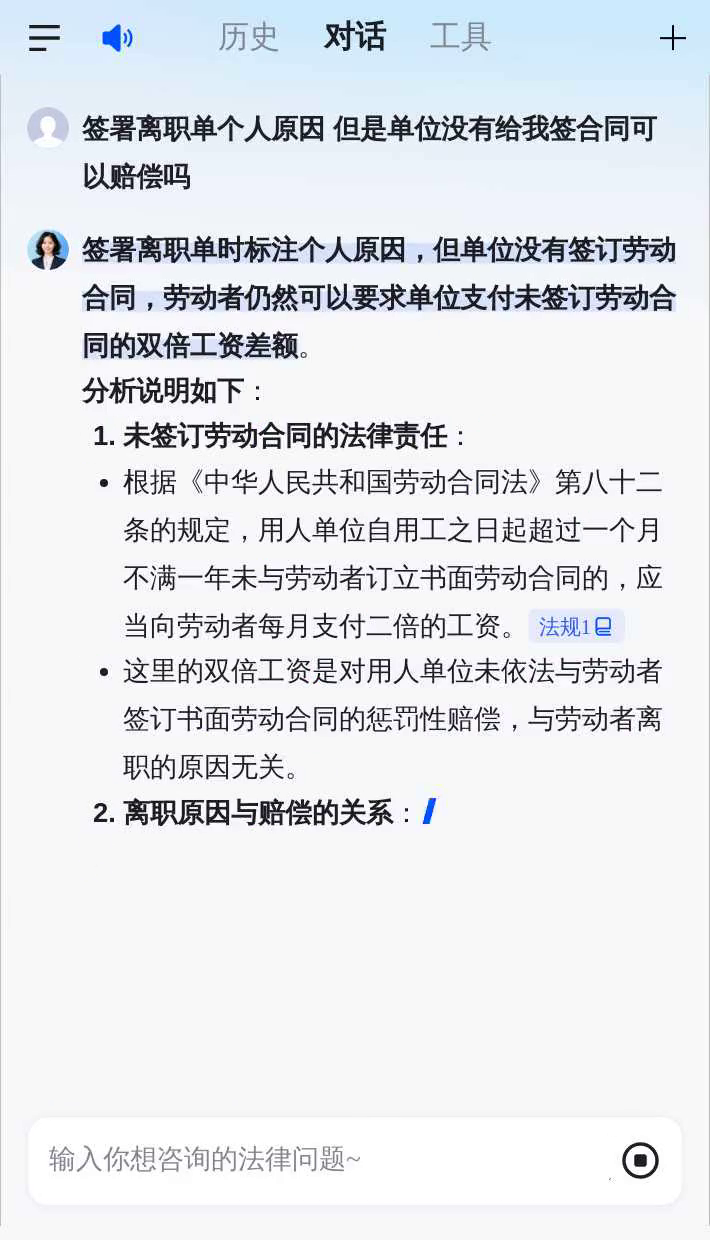
Task: Start a new conversation with the plus icon
Action: click(x=672, y=38)
